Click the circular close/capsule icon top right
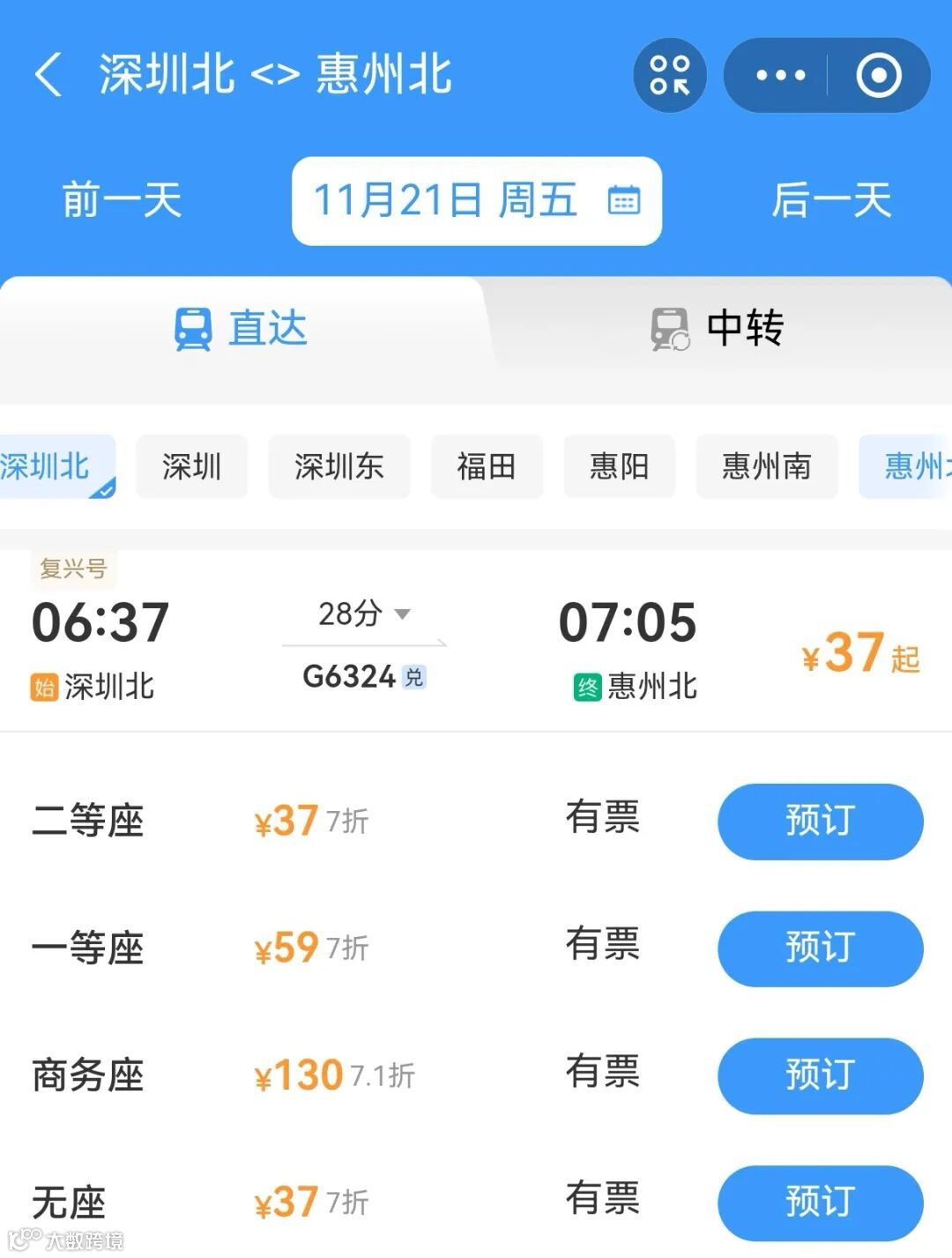 [881, 76]
